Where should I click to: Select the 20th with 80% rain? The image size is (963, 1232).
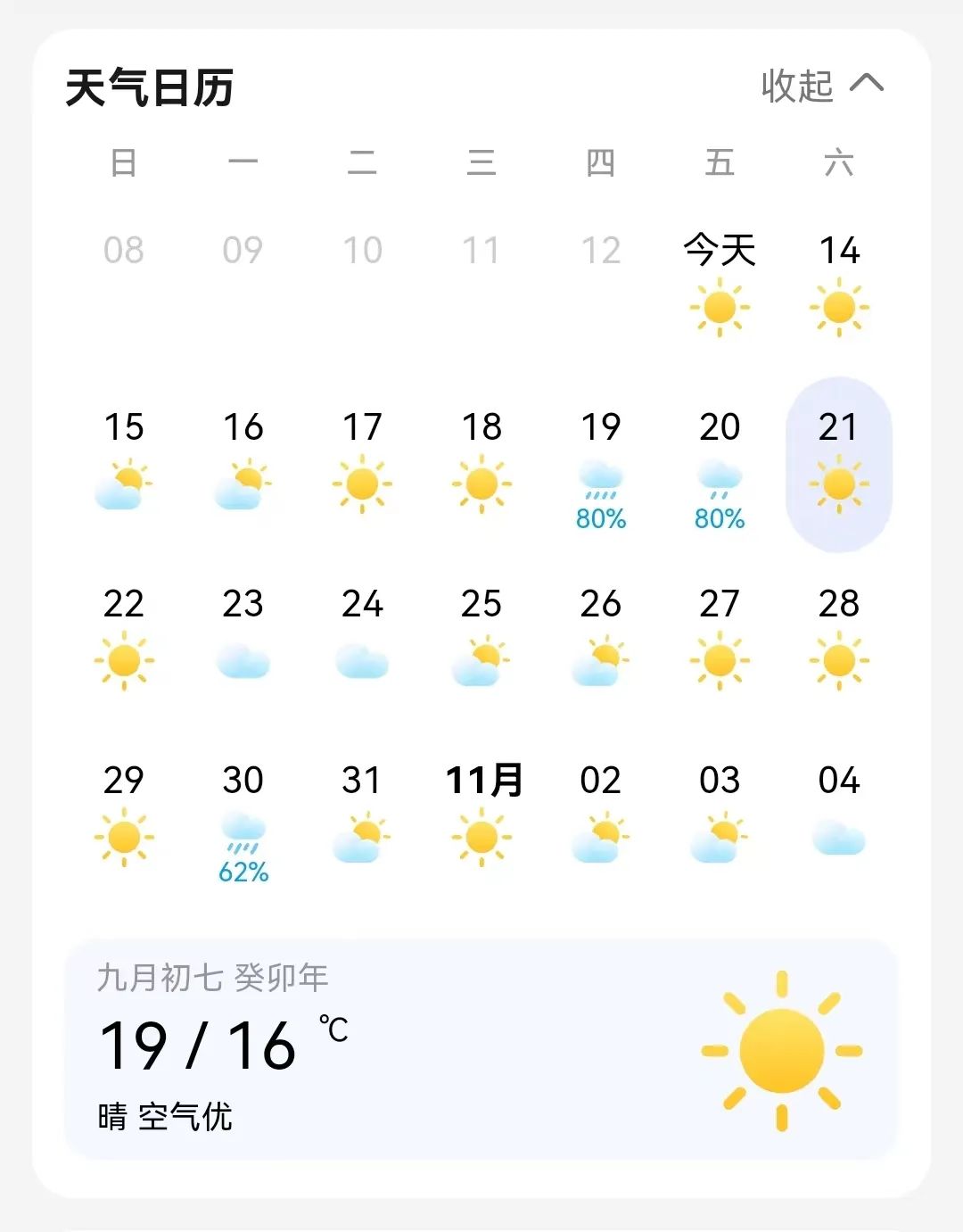click(719, 468)
